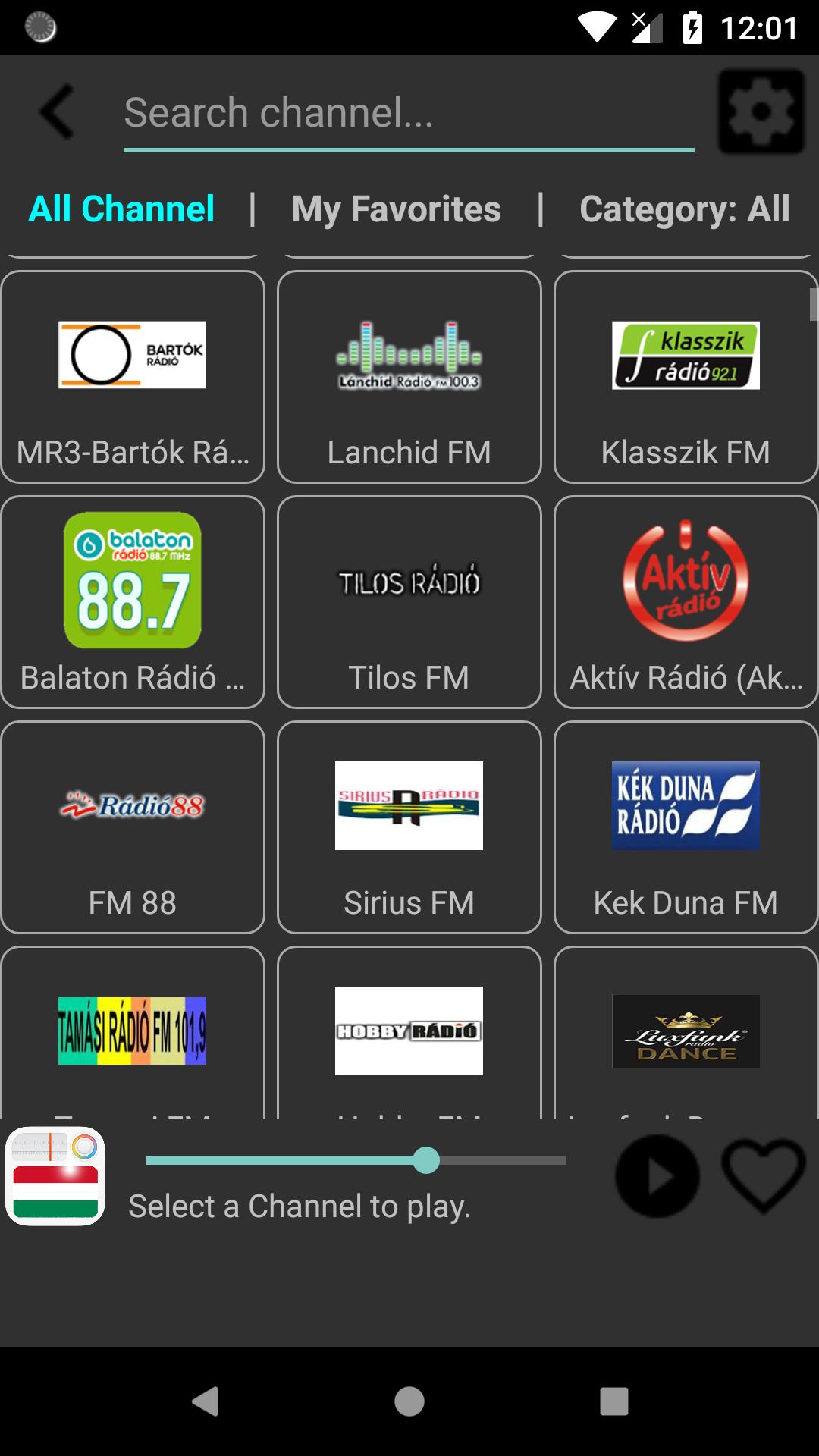Image resolution: width=819 pixels, height=1456 pixels.
Task: Select the Hobby Rádió logo
Action: coord(409,1030)
